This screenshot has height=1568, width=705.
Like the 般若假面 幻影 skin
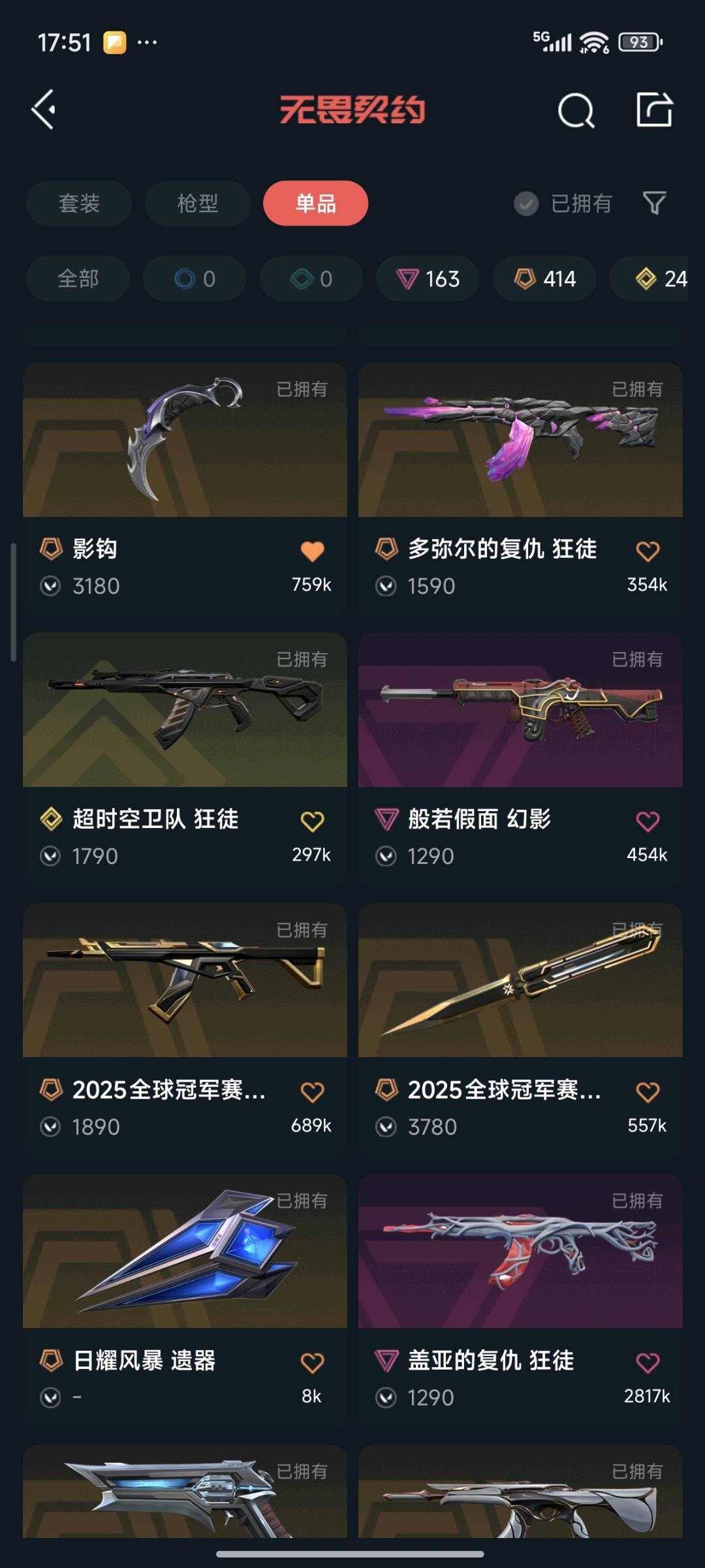648,822
